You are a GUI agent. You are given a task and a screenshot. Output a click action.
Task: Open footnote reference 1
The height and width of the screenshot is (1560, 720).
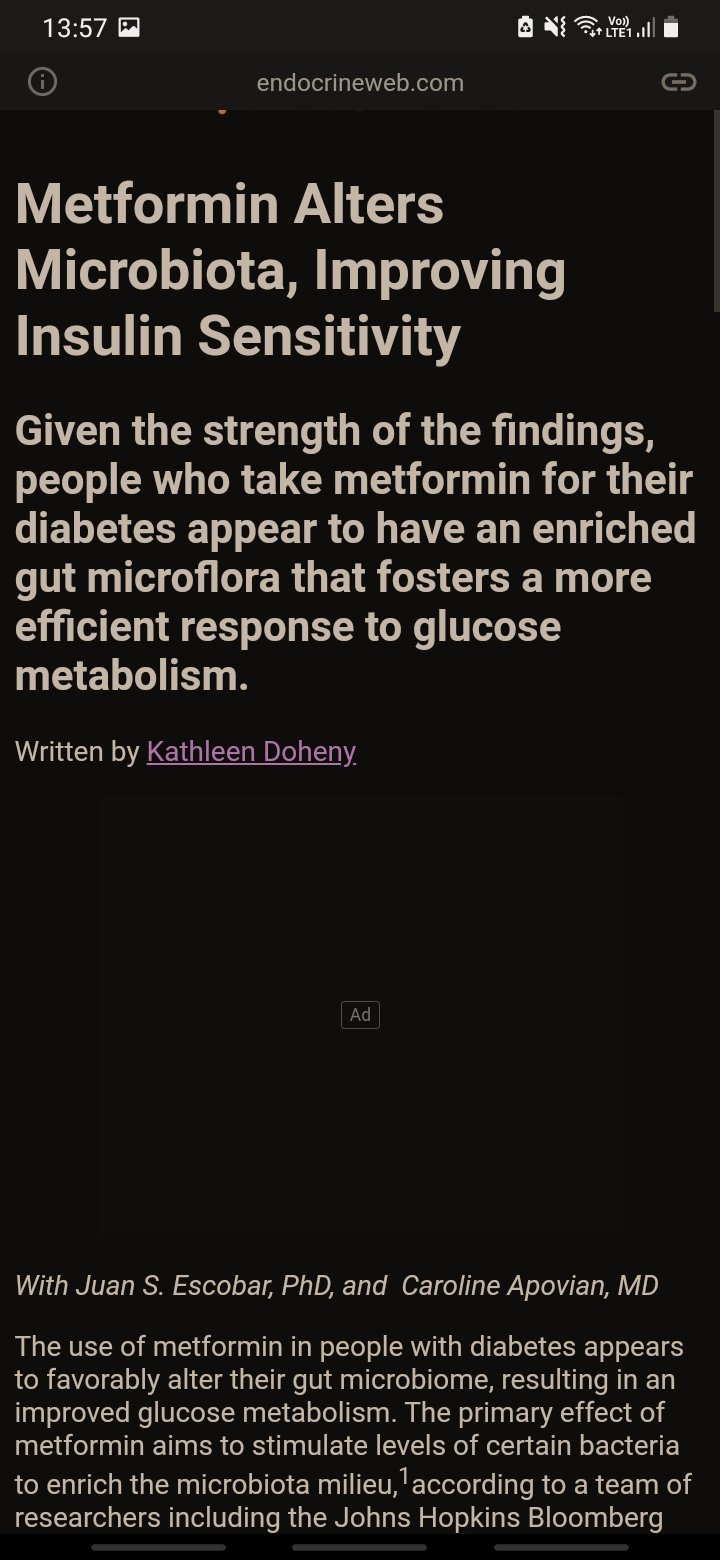404,1475
